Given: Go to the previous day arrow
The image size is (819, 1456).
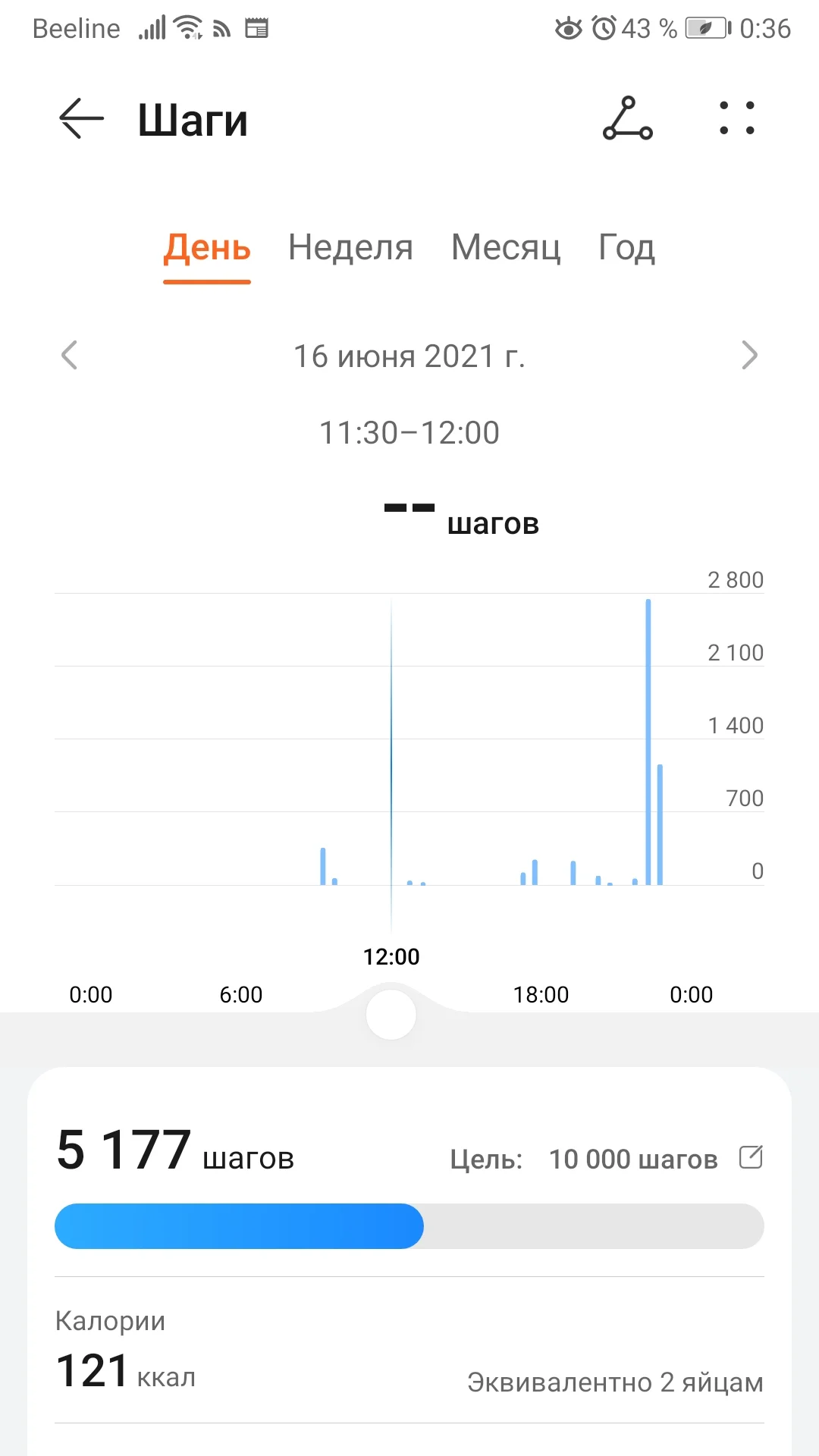Looking at the screenshot, I should tap(70, 355).
